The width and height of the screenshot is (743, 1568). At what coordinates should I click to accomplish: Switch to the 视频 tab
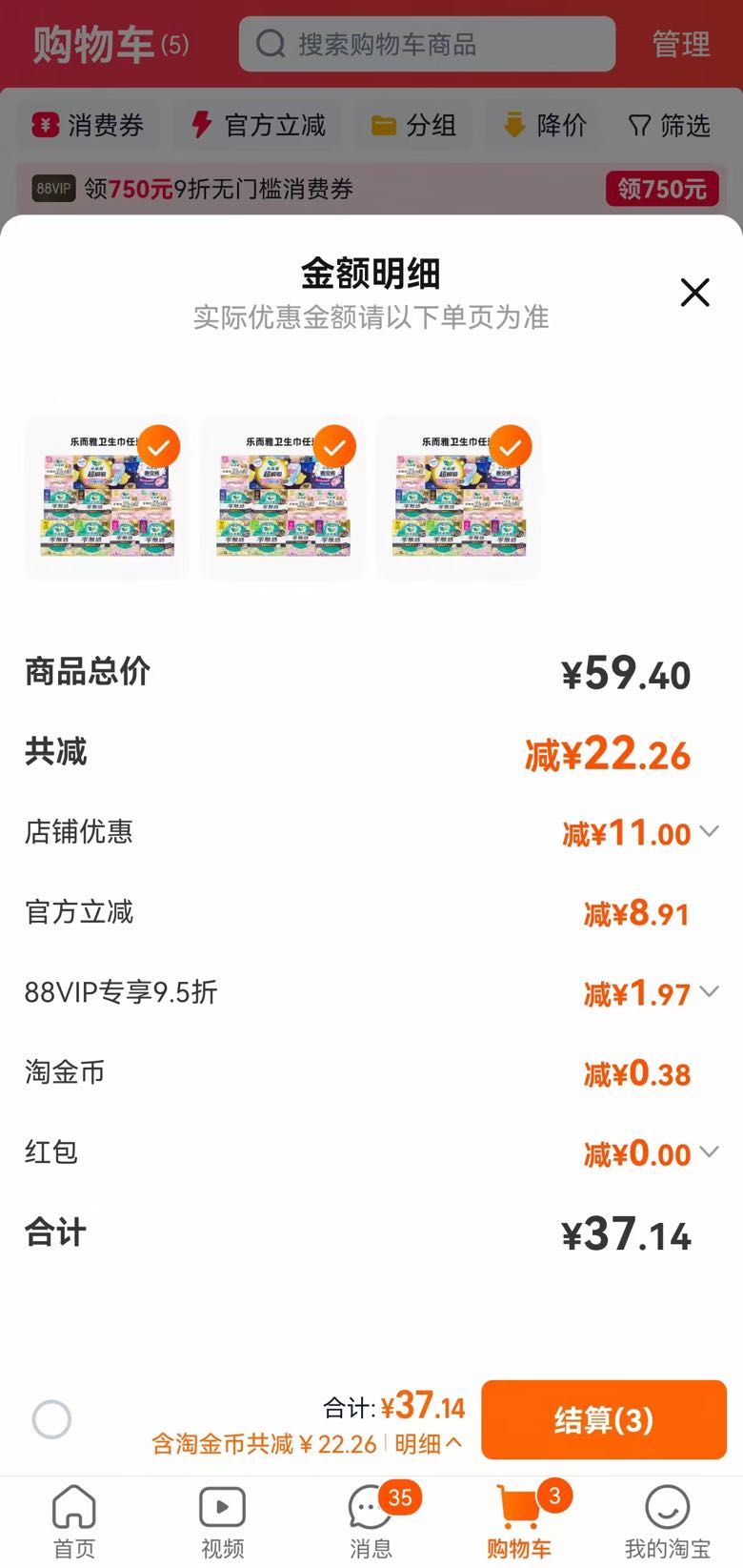[222, 1522]
